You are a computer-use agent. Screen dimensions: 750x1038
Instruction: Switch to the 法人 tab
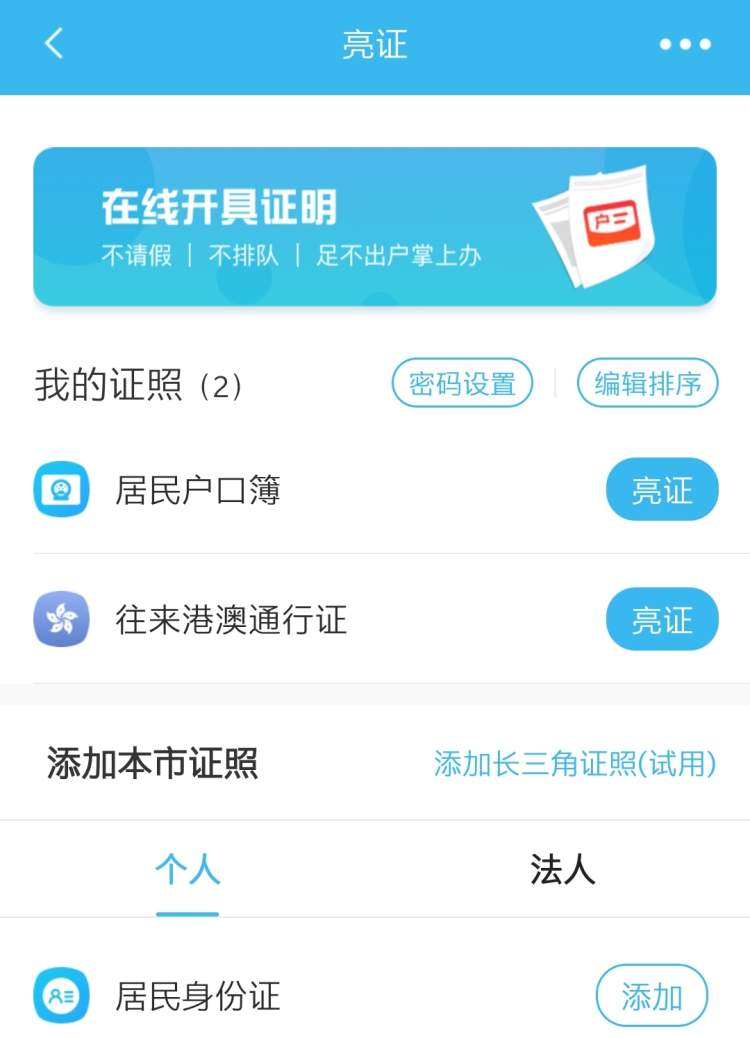click(x=562, y=869)
